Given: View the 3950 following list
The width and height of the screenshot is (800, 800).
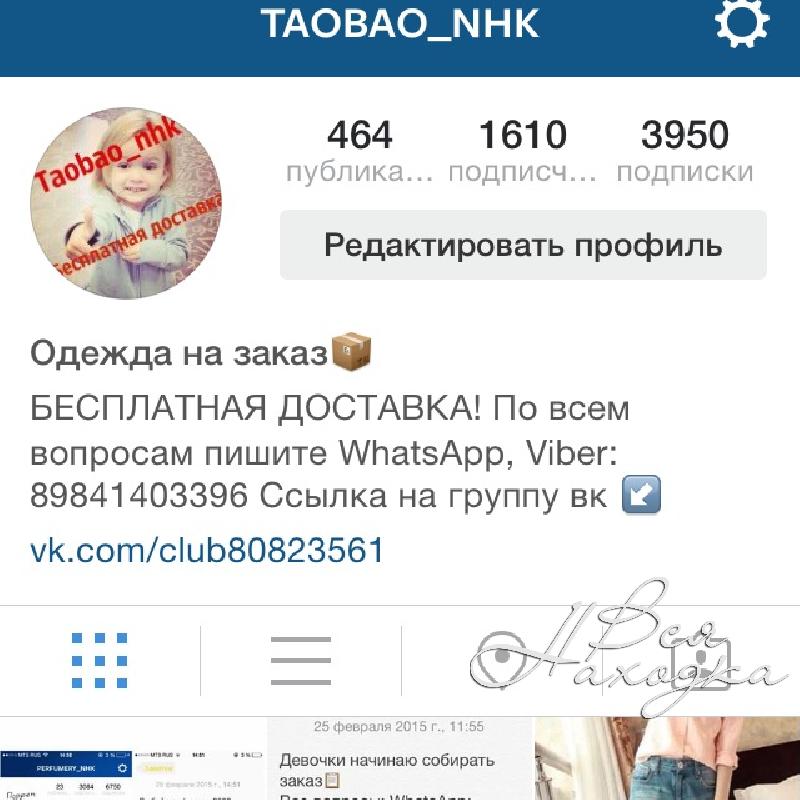Looking at the screenshot, I should (684, 150).
